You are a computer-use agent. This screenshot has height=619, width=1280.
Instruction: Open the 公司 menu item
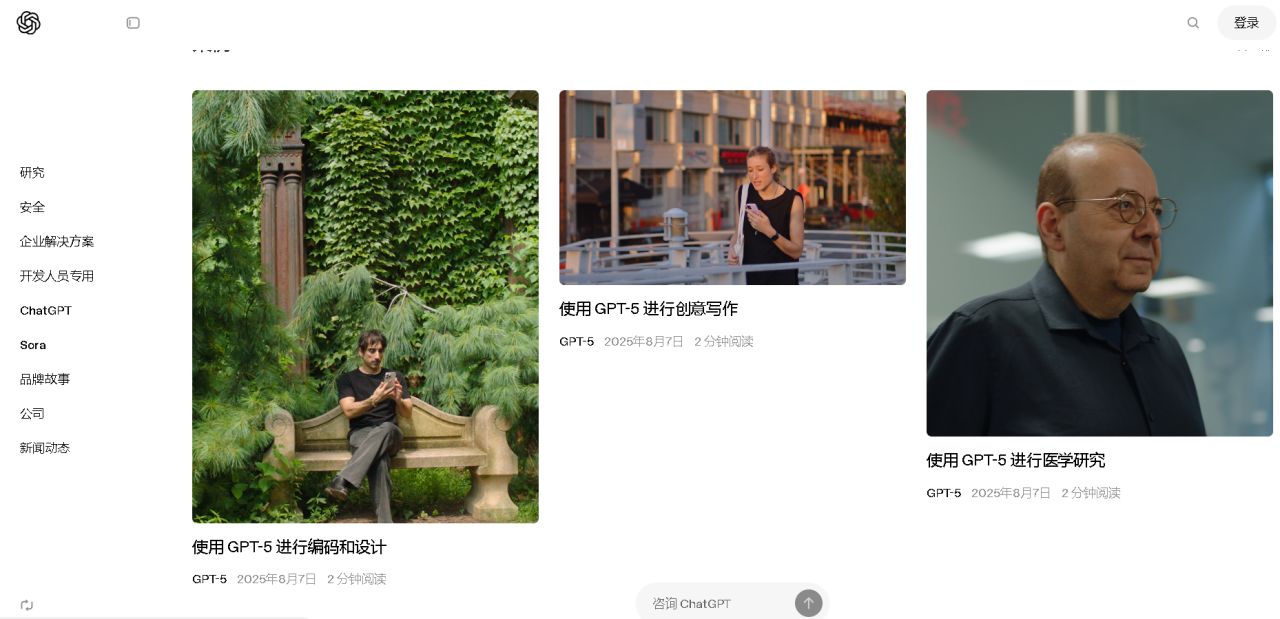tap(32, 414)
